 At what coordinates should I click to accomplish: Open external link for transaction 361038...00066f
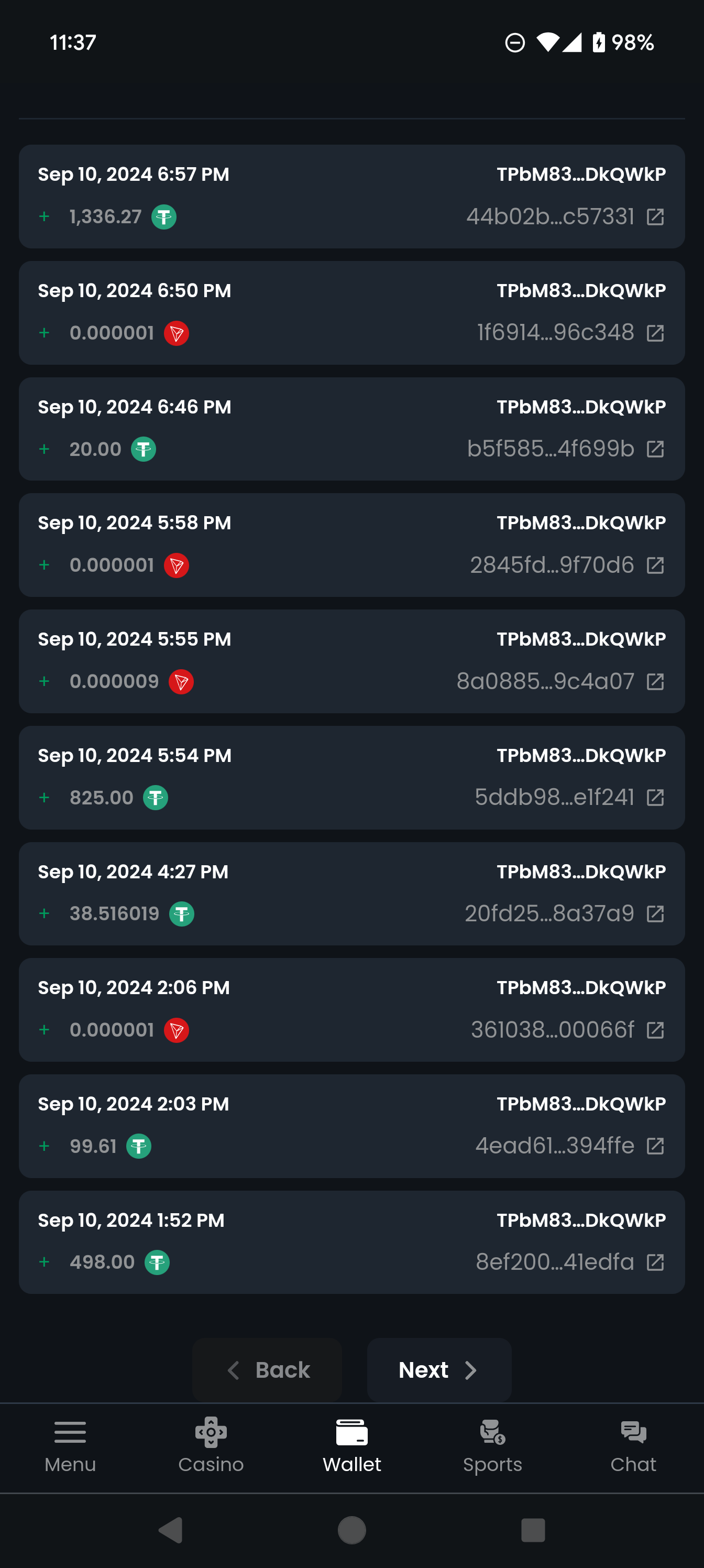tap(655, 1030)
